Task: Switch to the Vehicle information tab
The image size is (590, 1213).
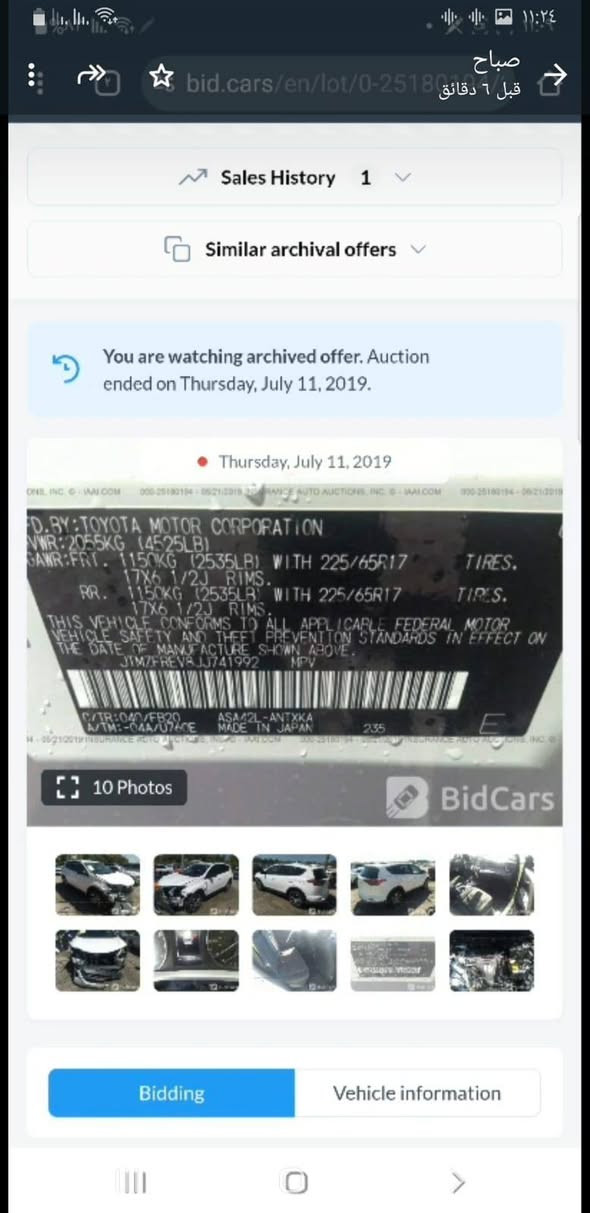Action: click(417, 1093)
